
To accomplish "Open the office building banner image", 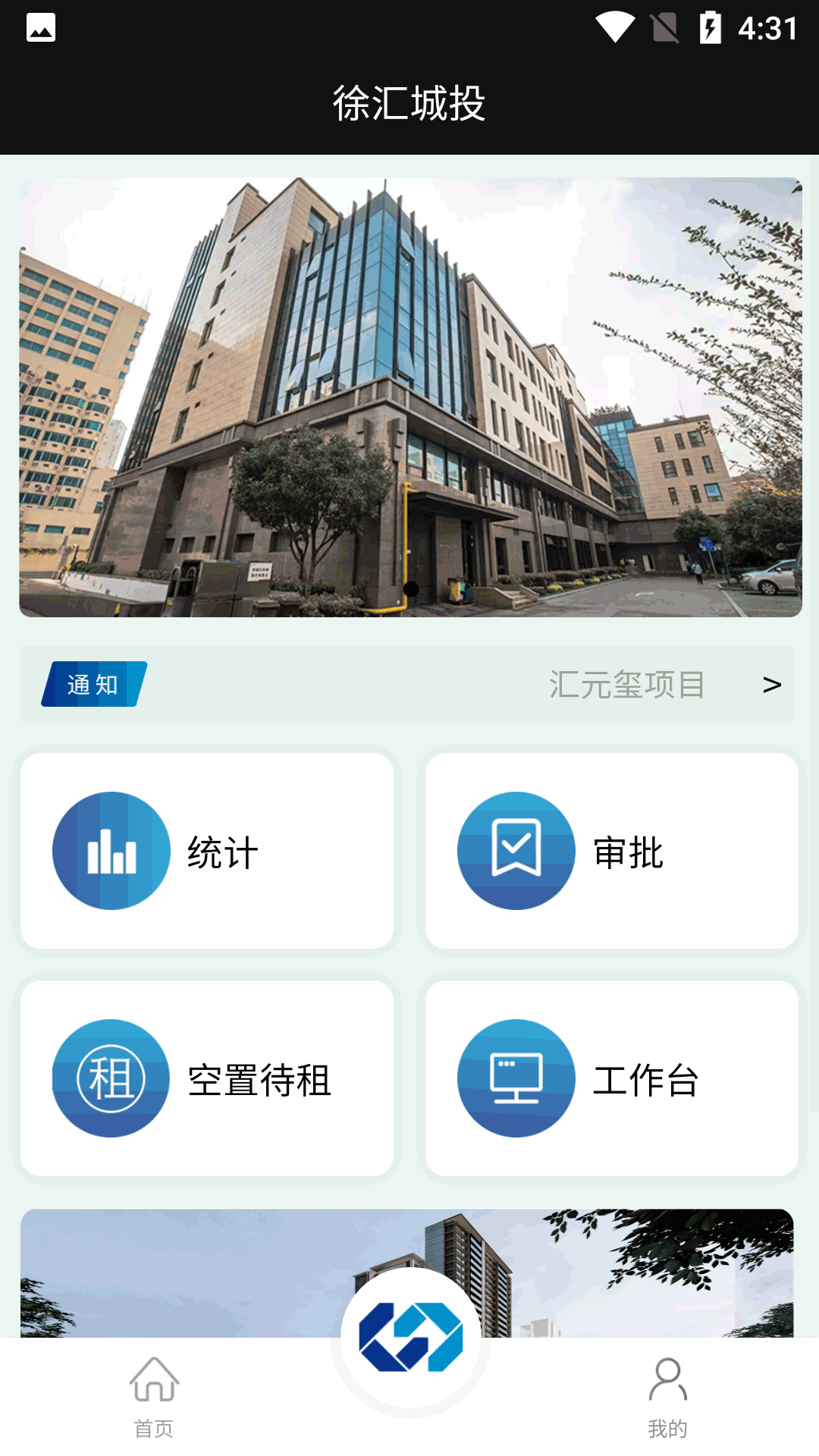I will click(x=410, y=397).
